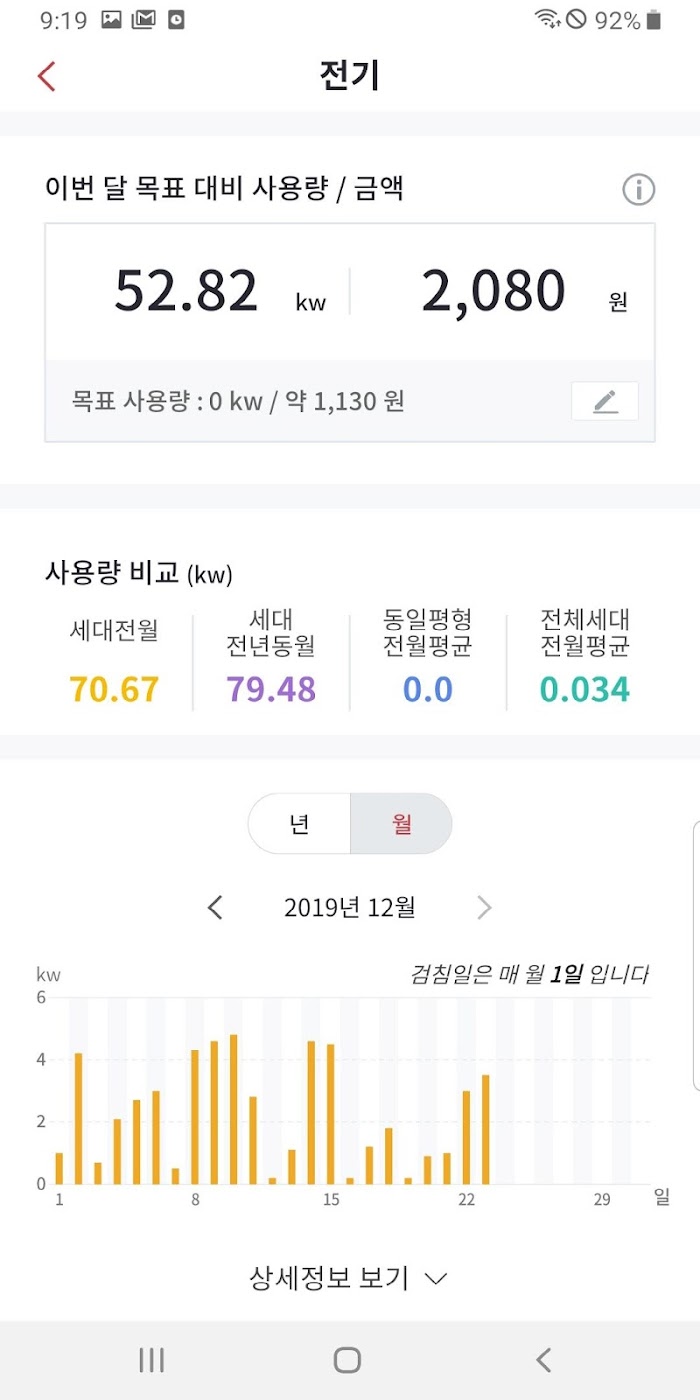Select the 월 monthly view

(401, 824)
